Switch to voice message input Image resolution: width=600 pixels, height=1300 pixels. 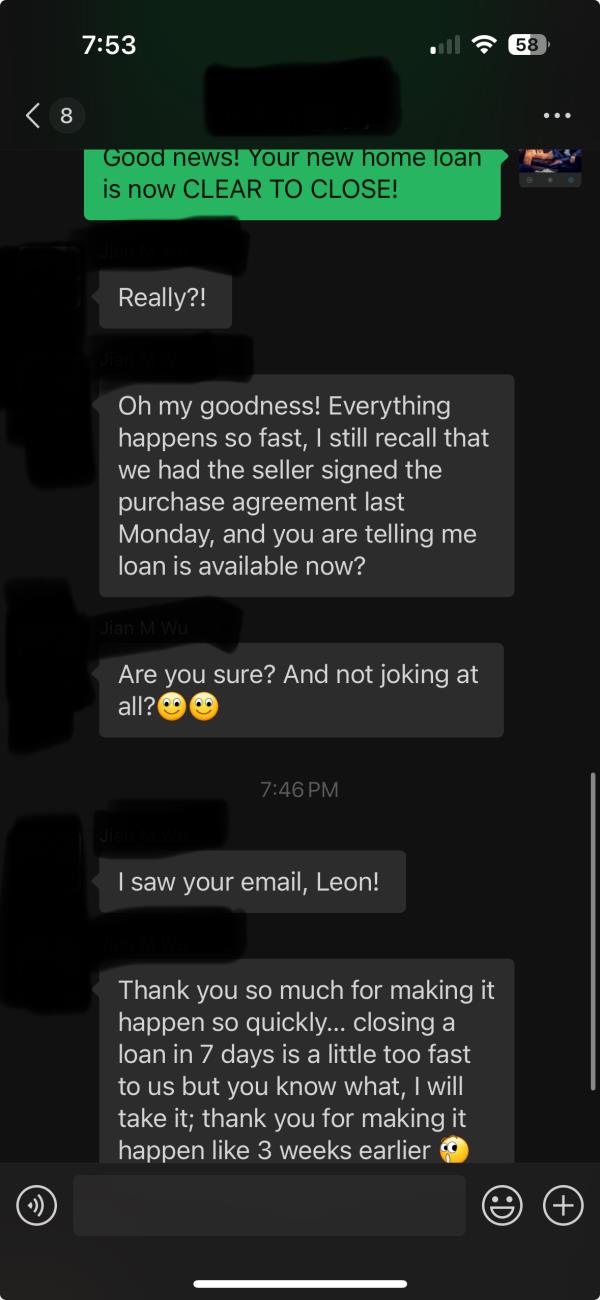(x=36, y=1206)
